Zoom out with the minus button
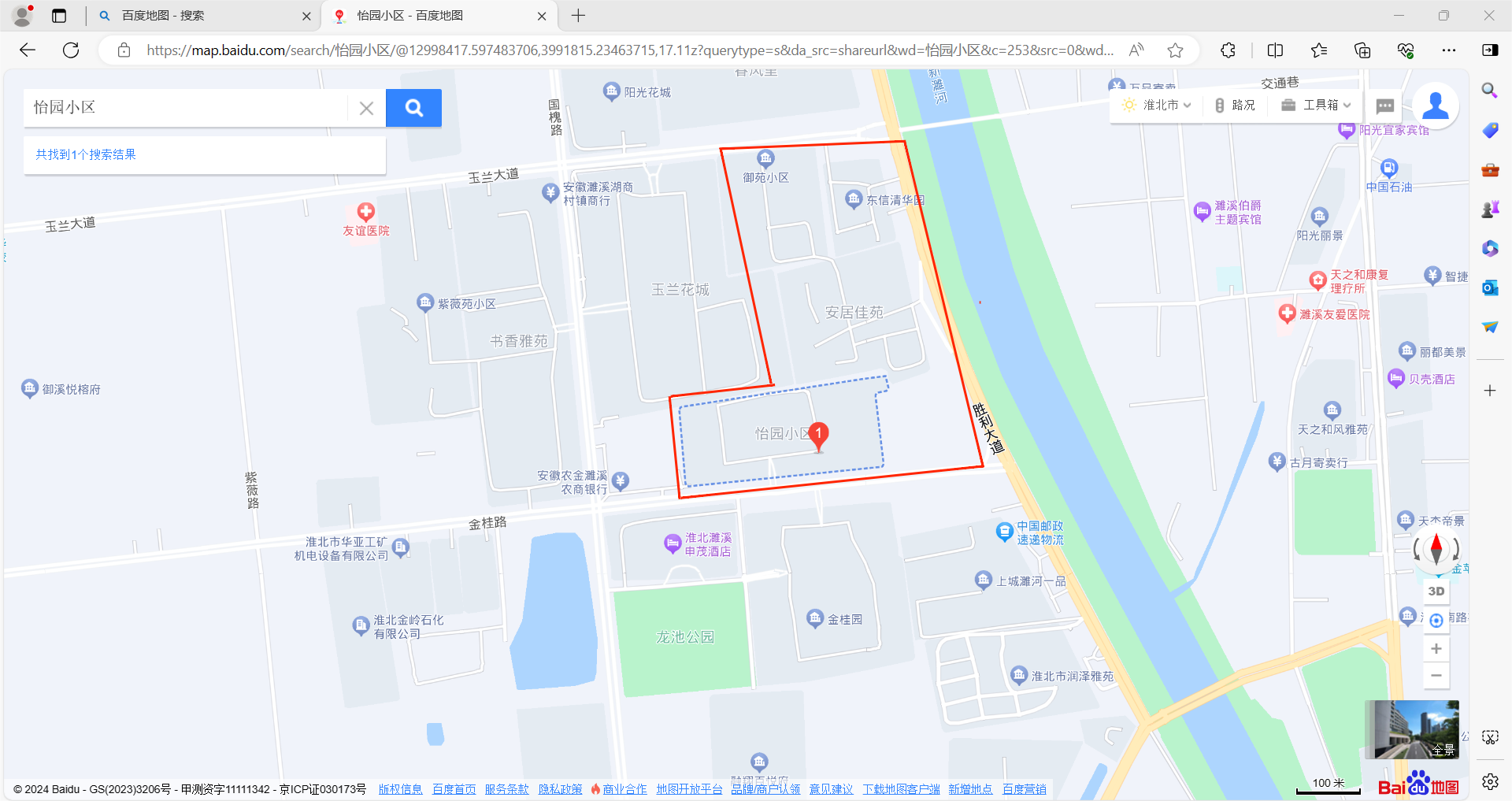 point(1436,676)
